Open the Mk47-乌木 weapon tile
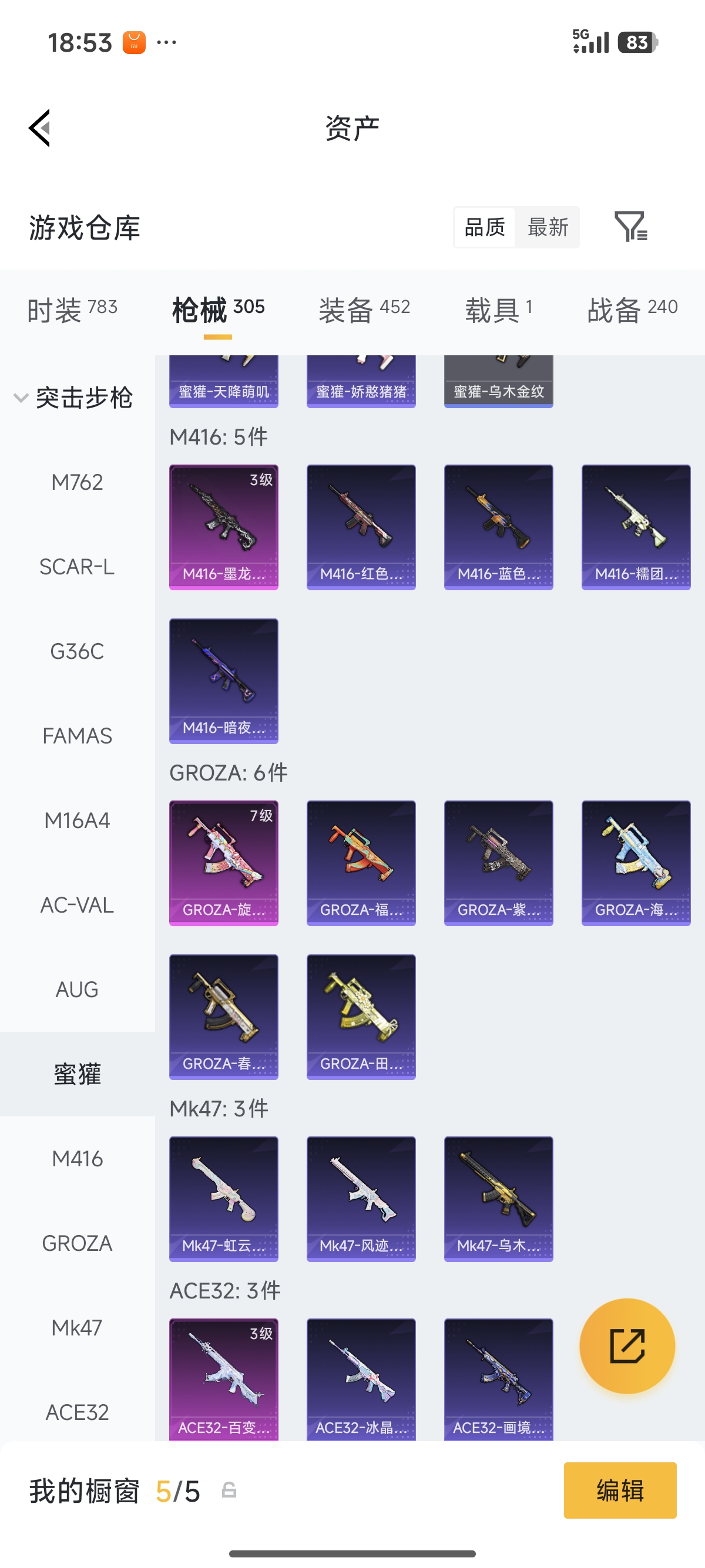 (499, 1199)
